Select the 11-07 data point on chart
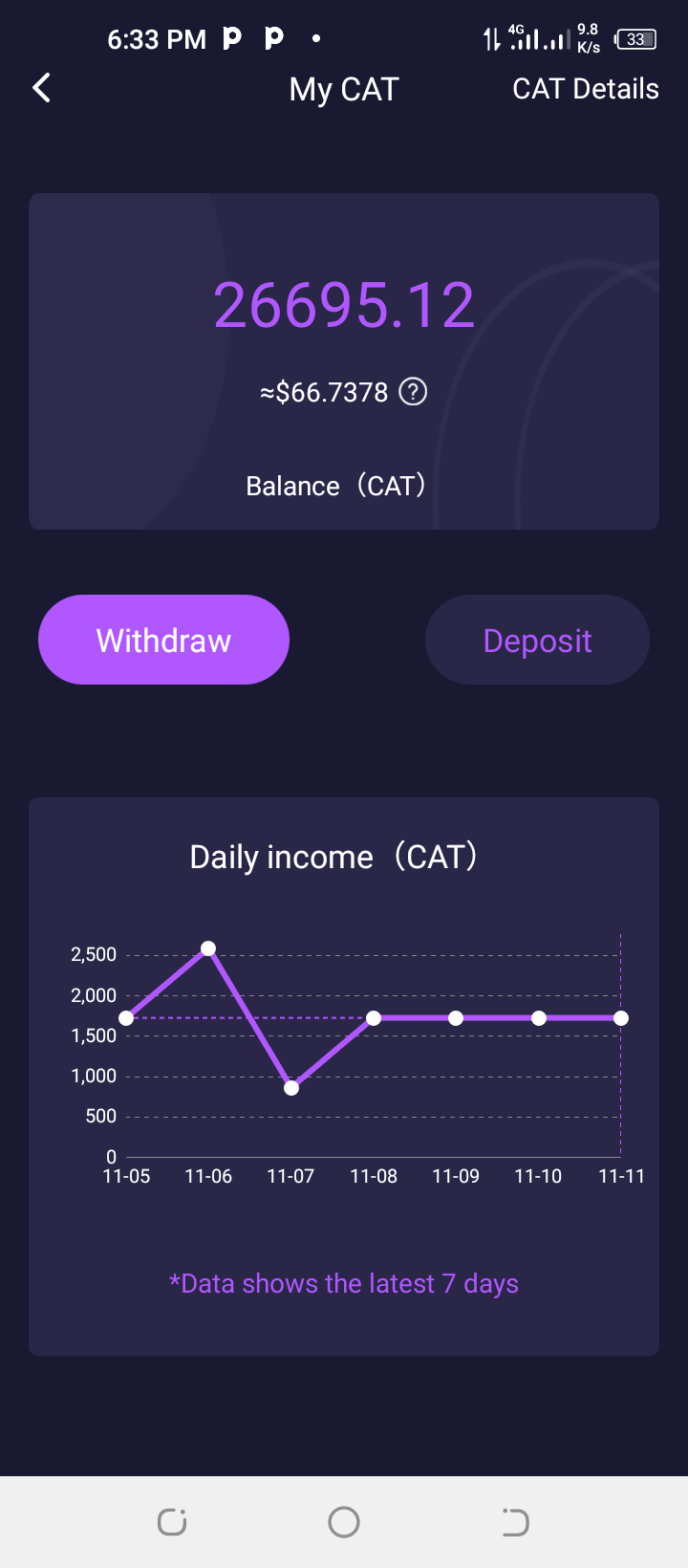The width and height of the screenshot is (688, 1568). tap(291, 1088)
